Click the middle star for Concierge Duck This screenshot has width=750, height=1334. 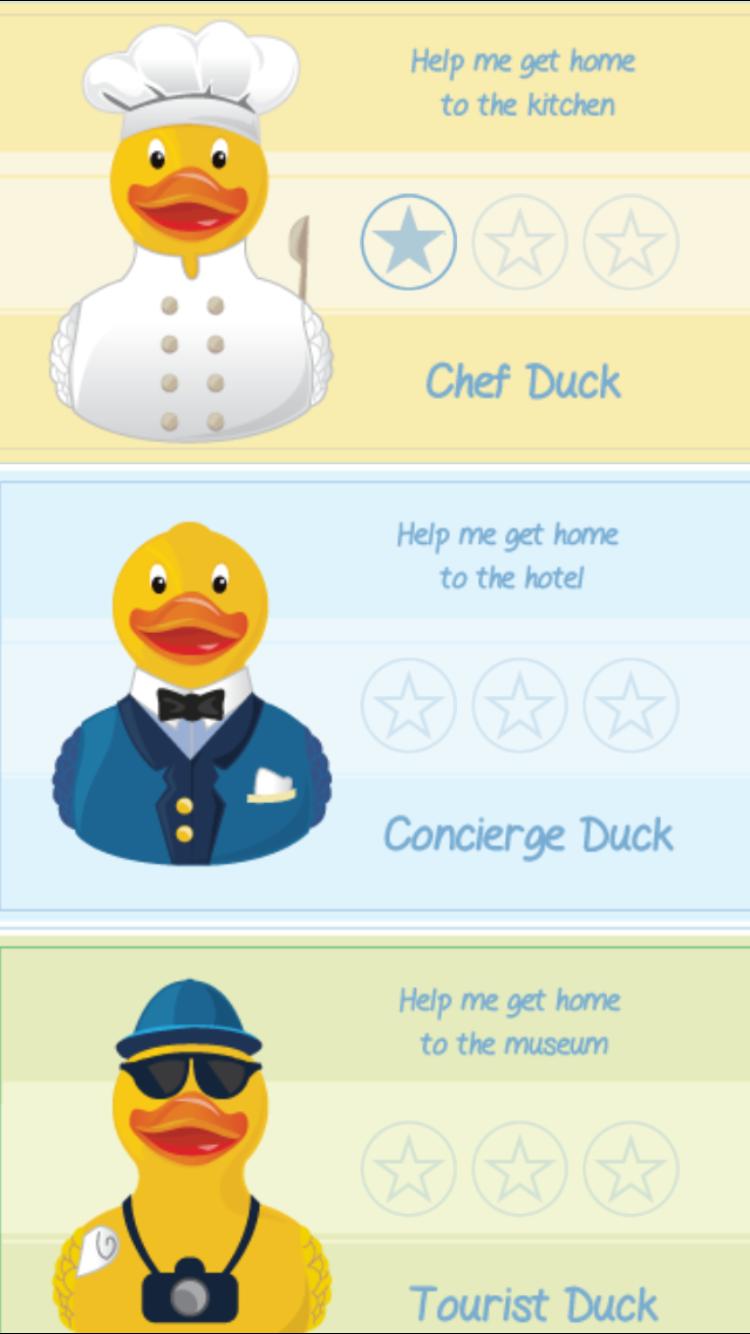coord(518,705)
